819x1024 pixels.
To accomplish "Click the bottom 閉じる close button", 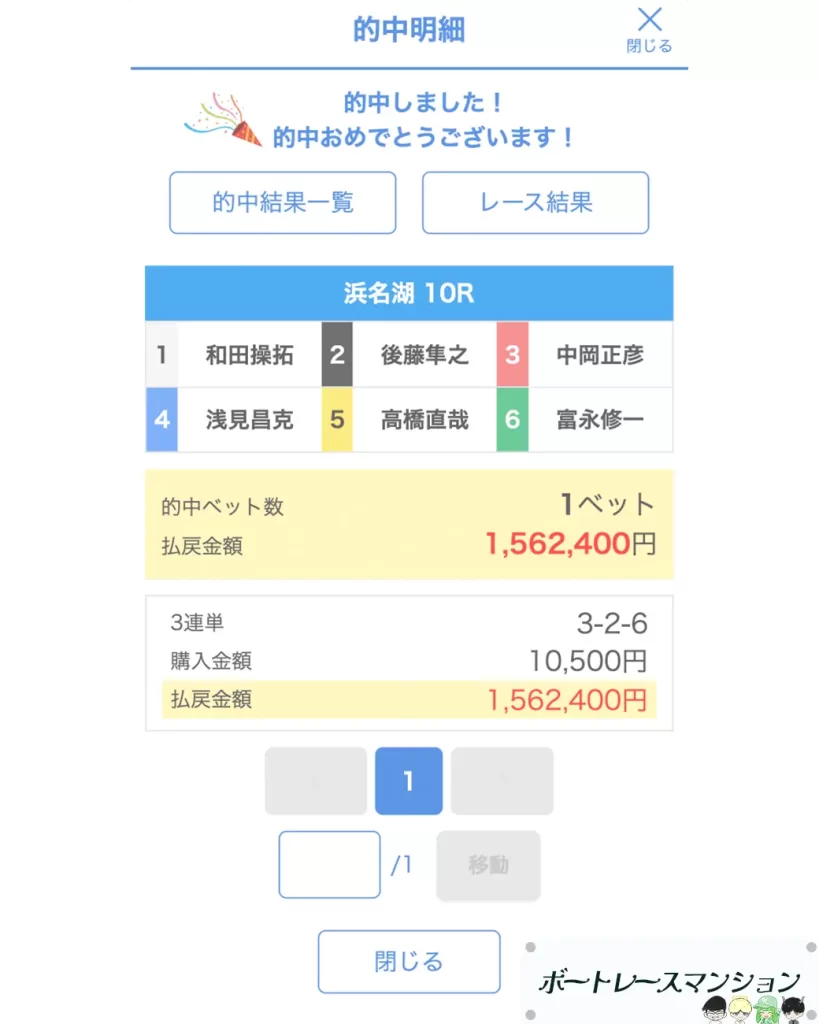I will click(x=408, y=960).
